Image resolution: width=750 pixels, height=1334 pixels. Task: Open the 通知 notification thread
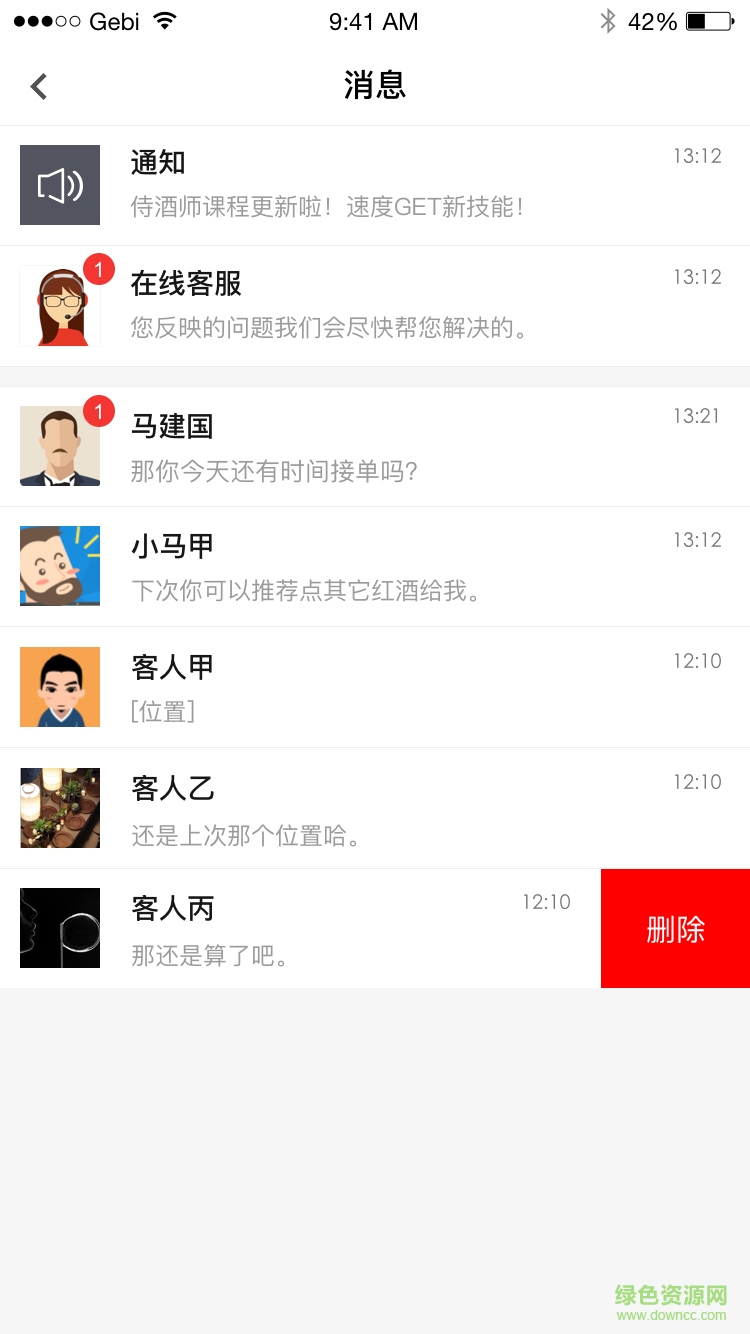click(375, 186)
